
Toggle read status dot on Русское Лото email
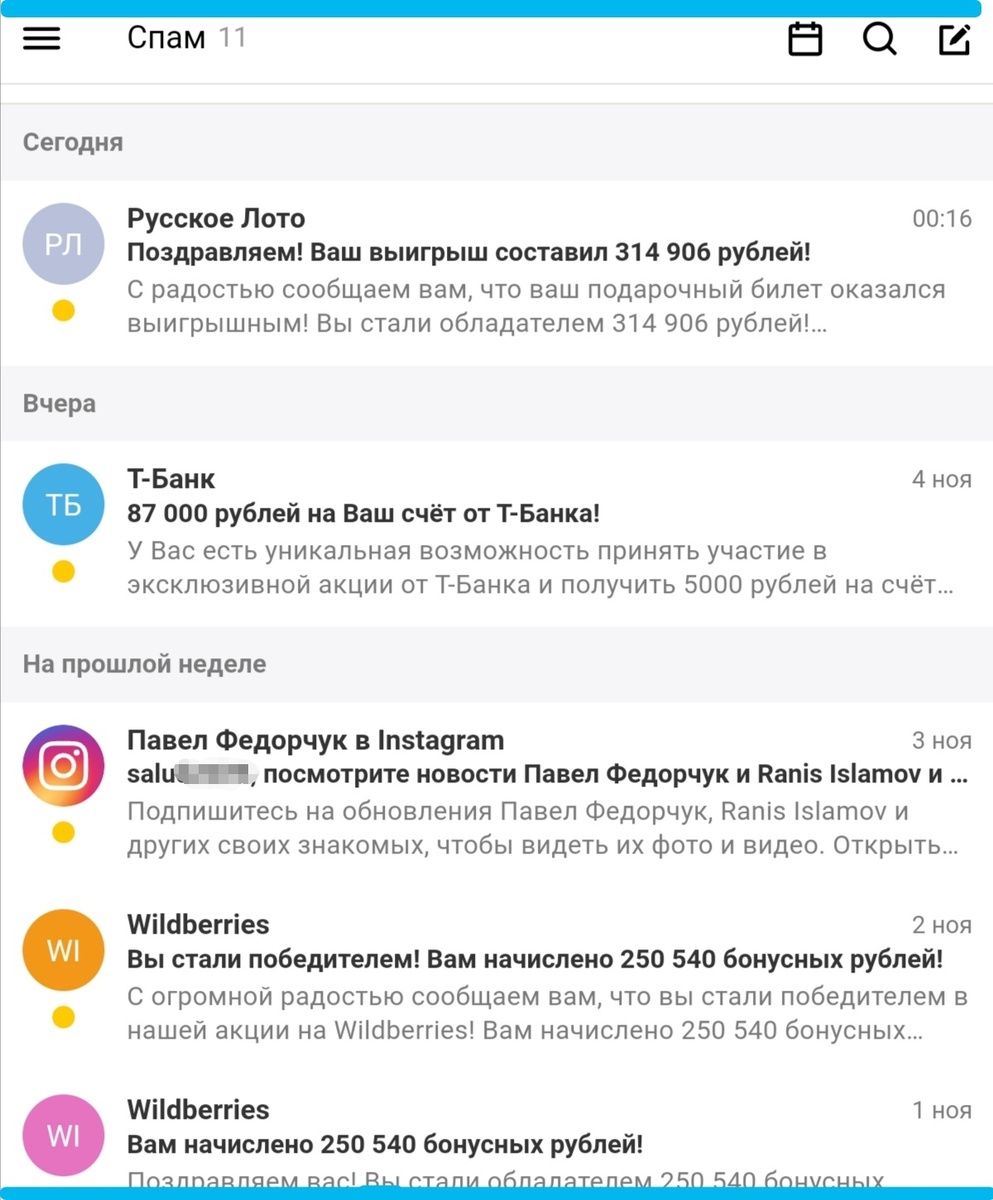pyautogui.click(x=63, y=311)
